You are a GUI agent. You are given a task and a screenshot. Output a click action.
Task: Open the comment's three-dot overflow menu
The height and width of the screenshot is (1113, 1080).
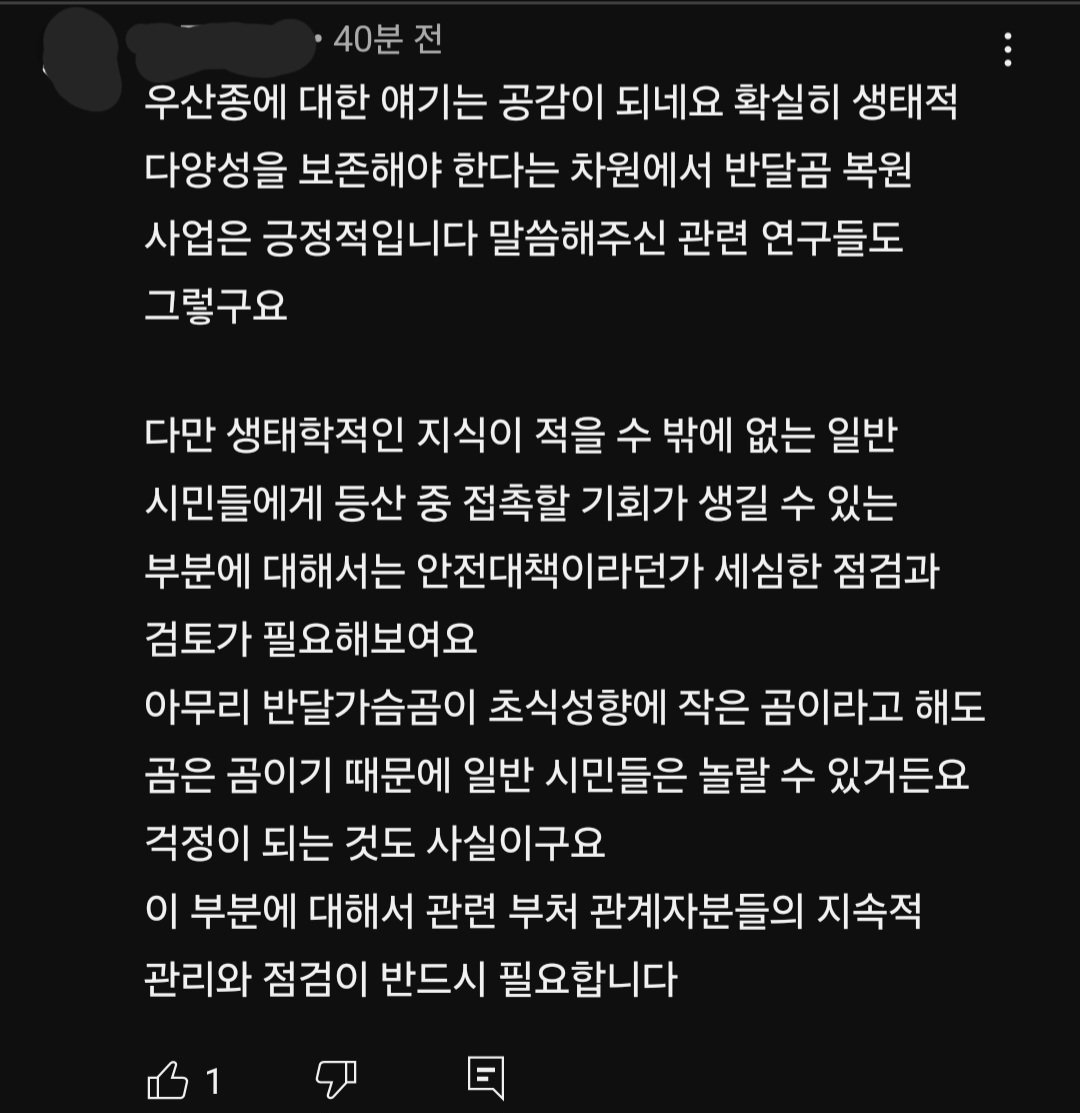pyautogui.click(x=1008, y=50)
